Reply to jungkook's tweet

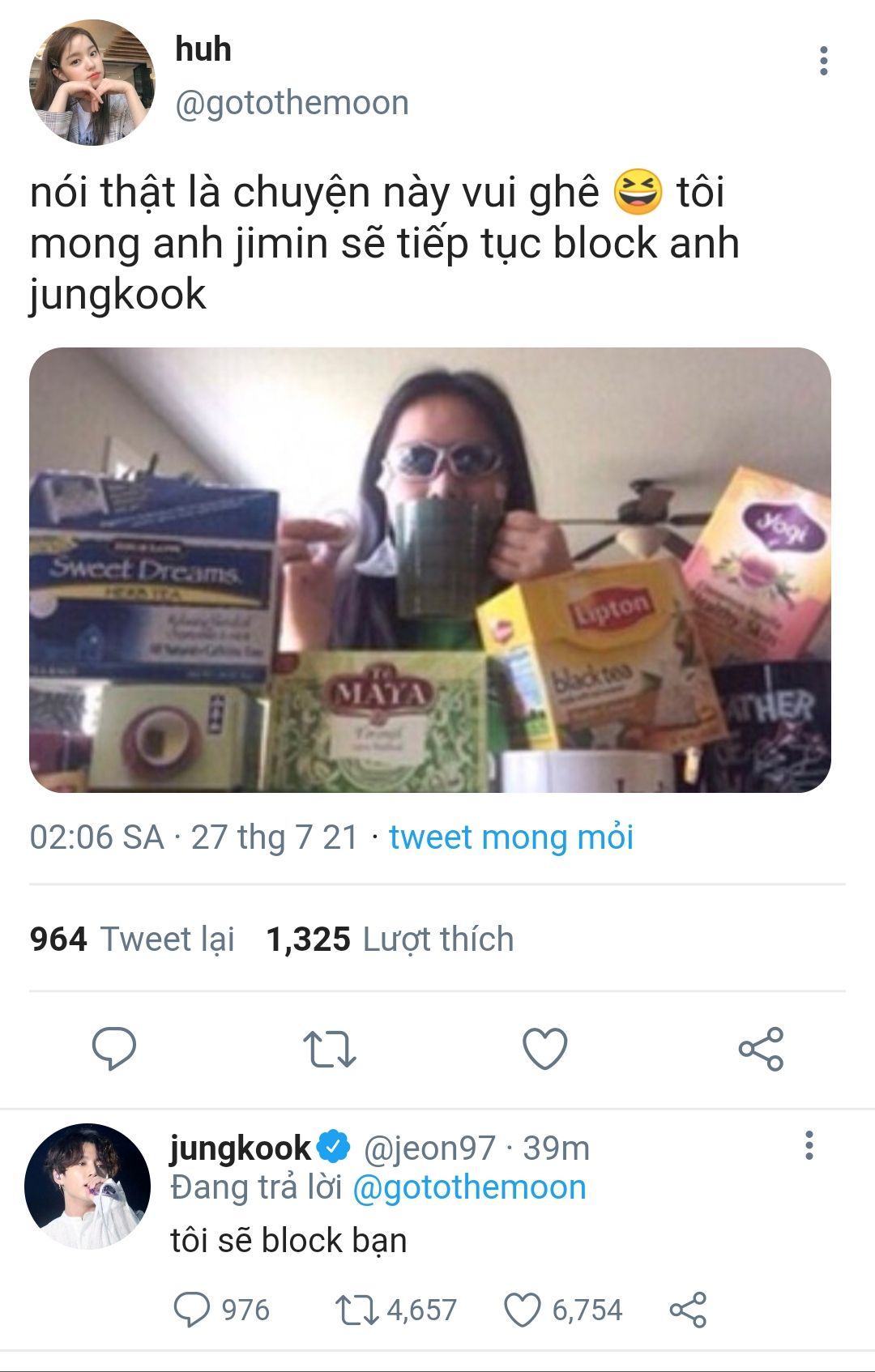(192, 1310)
